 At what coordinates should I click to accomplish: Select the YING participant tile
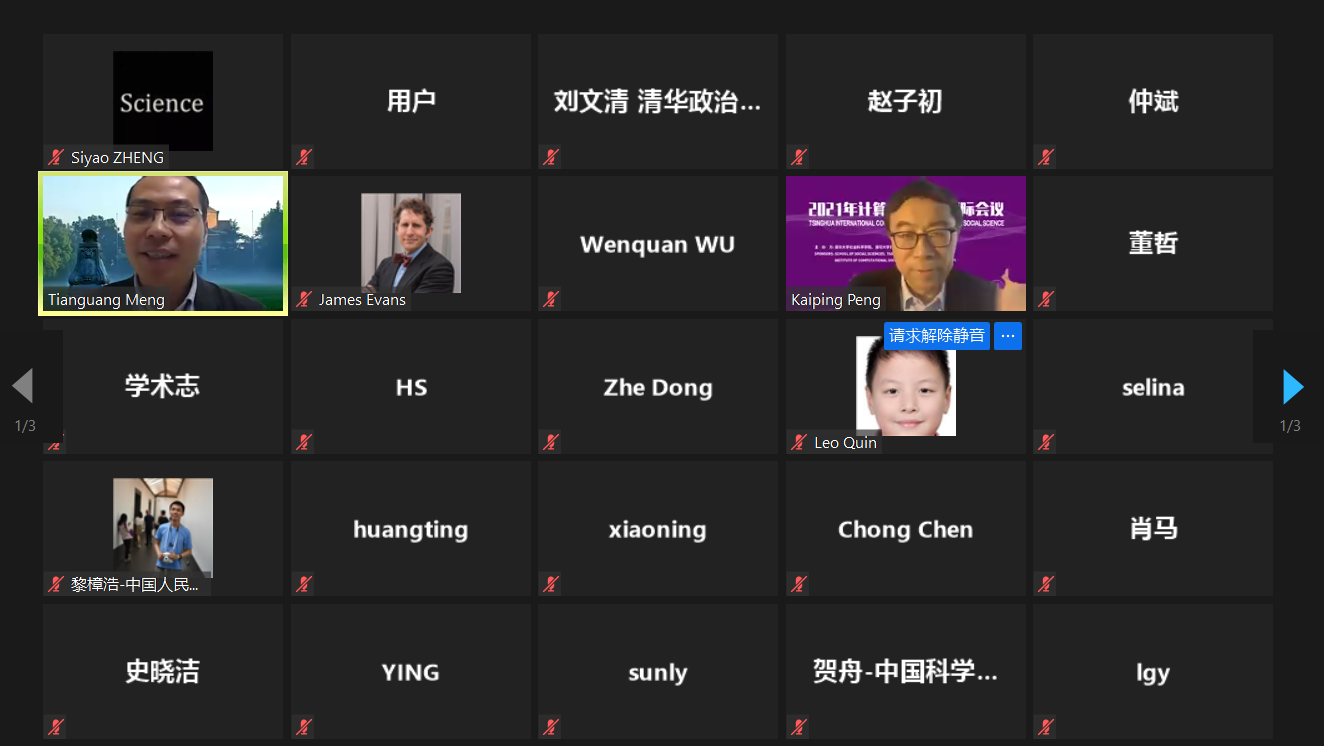[410, 672]
